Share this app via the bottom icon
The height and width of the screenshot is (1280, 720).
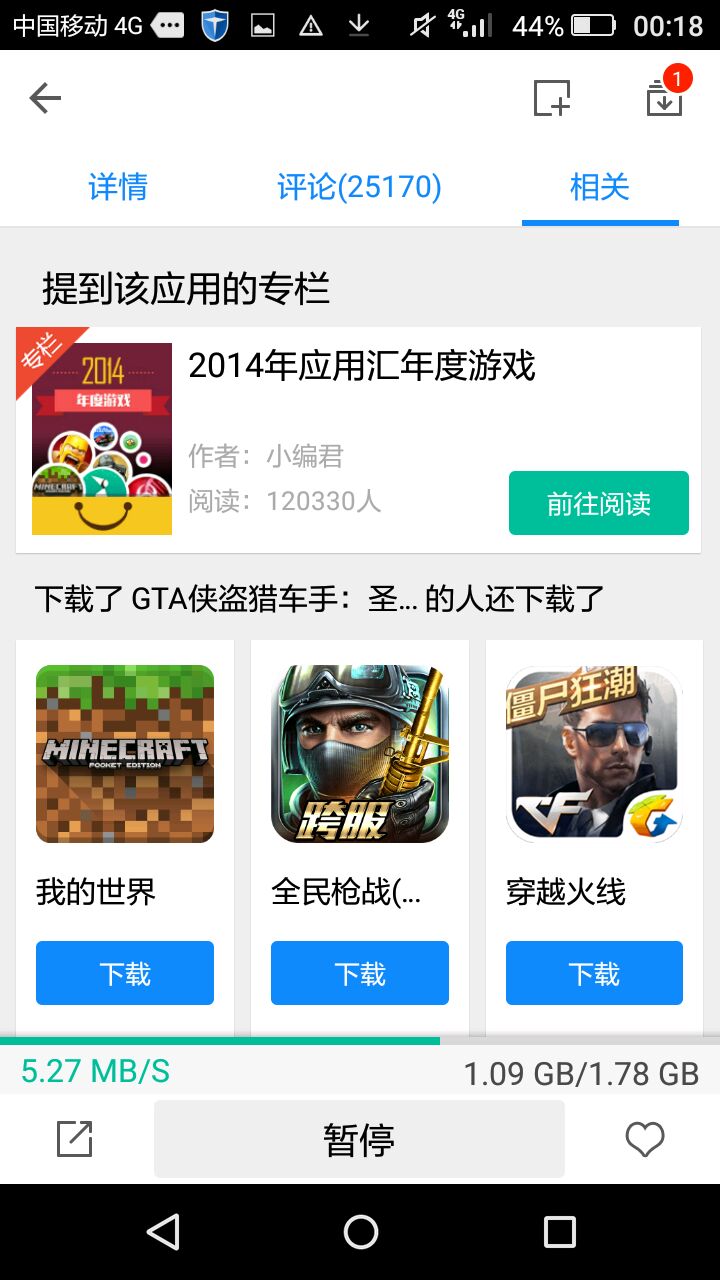tap(75, 1139)
